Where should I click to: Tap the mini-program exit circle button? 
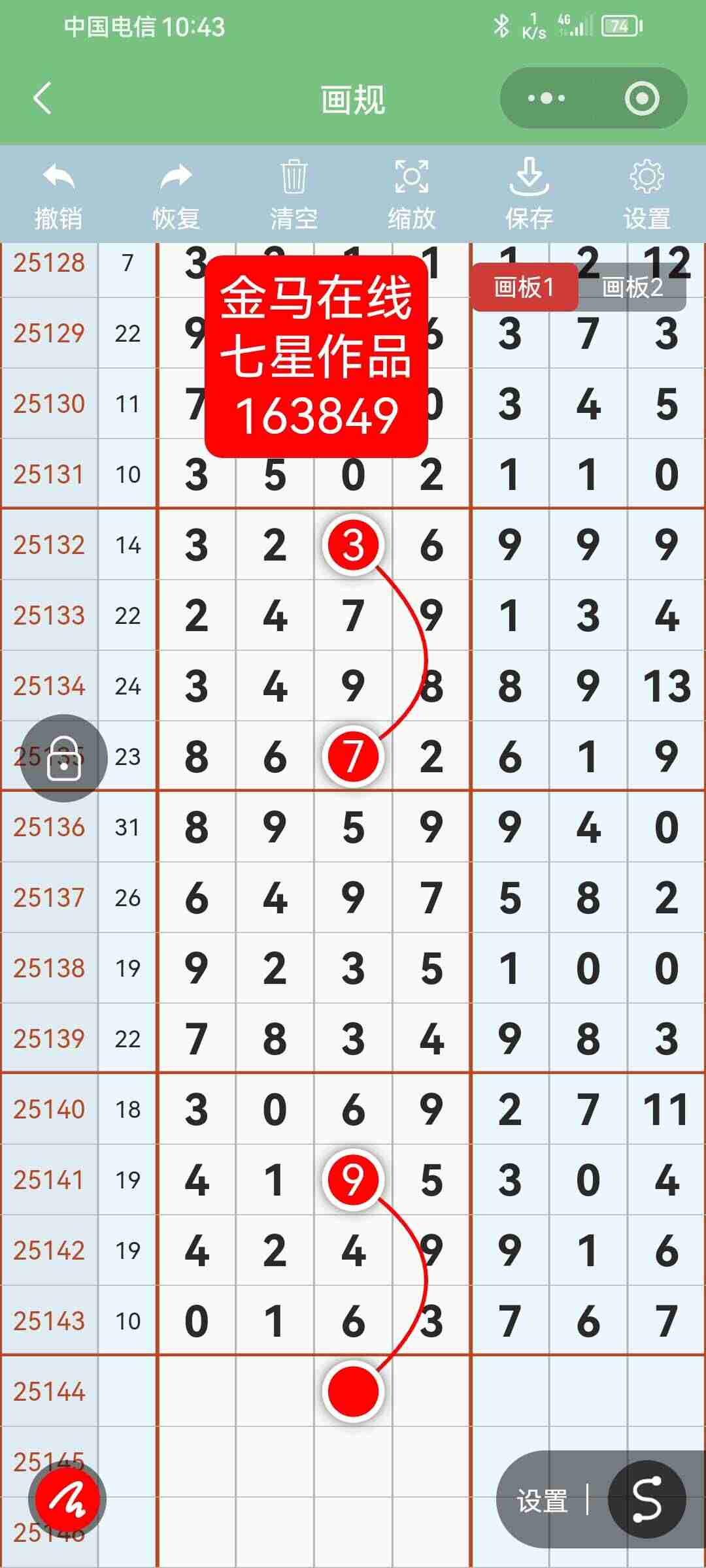click(642, 97)
